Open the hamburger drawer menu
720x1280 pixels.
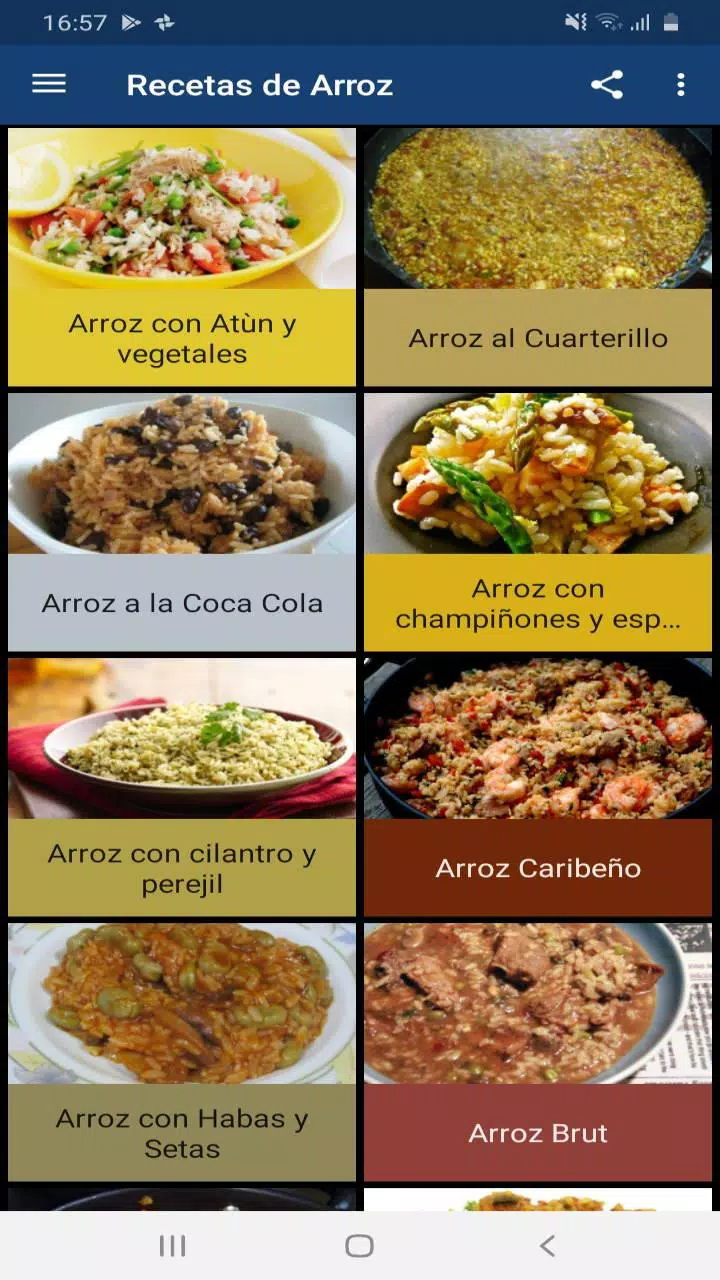(x=49, y=85)
